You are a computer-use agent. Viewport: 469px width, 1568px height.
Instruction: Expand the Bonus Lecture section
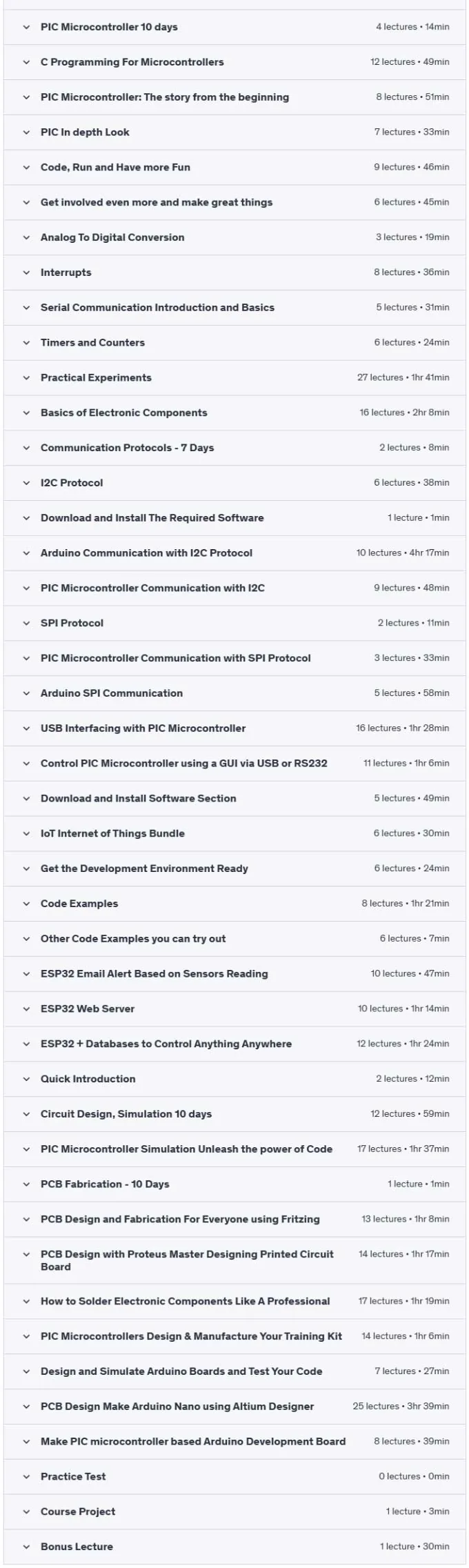pos(234,1547)
